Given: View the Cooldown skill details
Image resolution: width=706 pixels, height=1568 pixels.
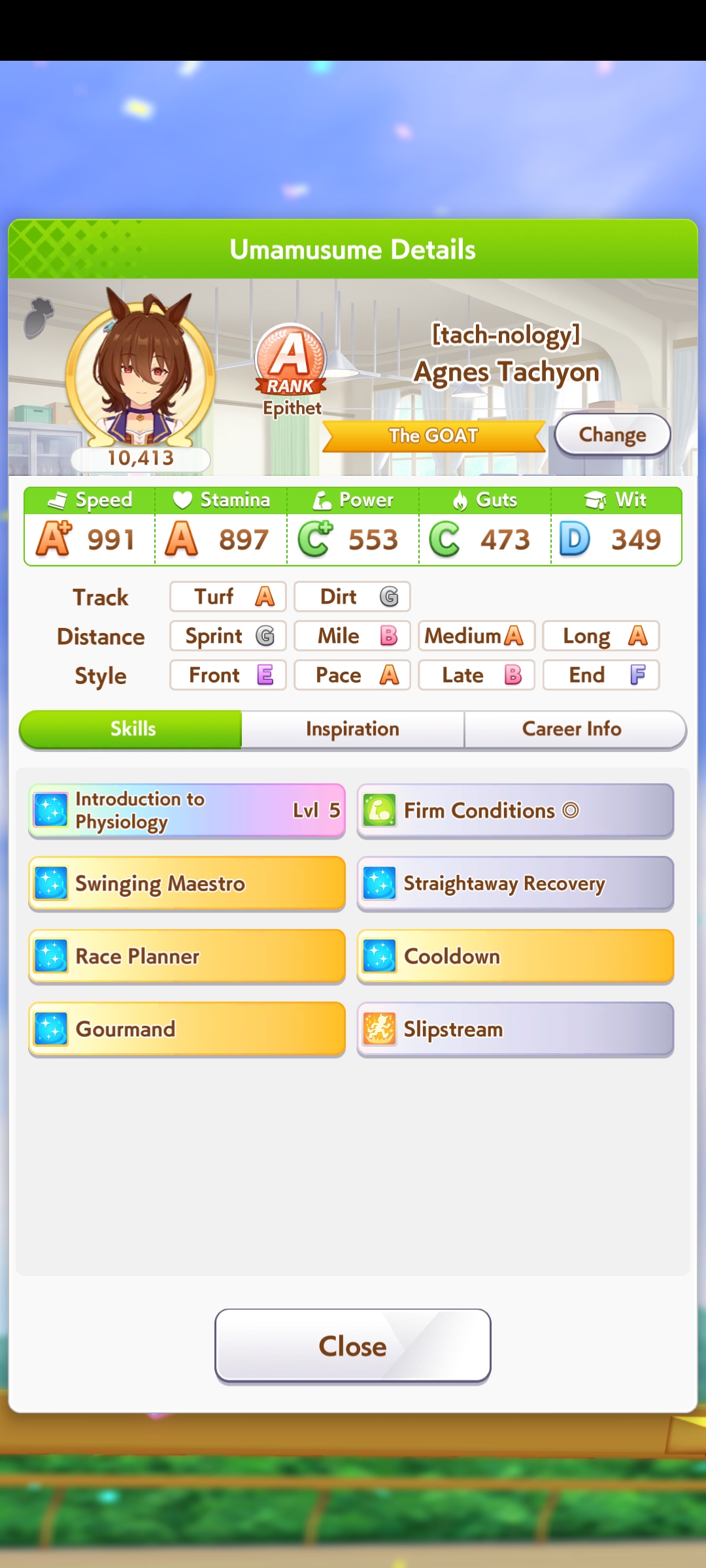Looking at the screenshot, I should [515, 956].
